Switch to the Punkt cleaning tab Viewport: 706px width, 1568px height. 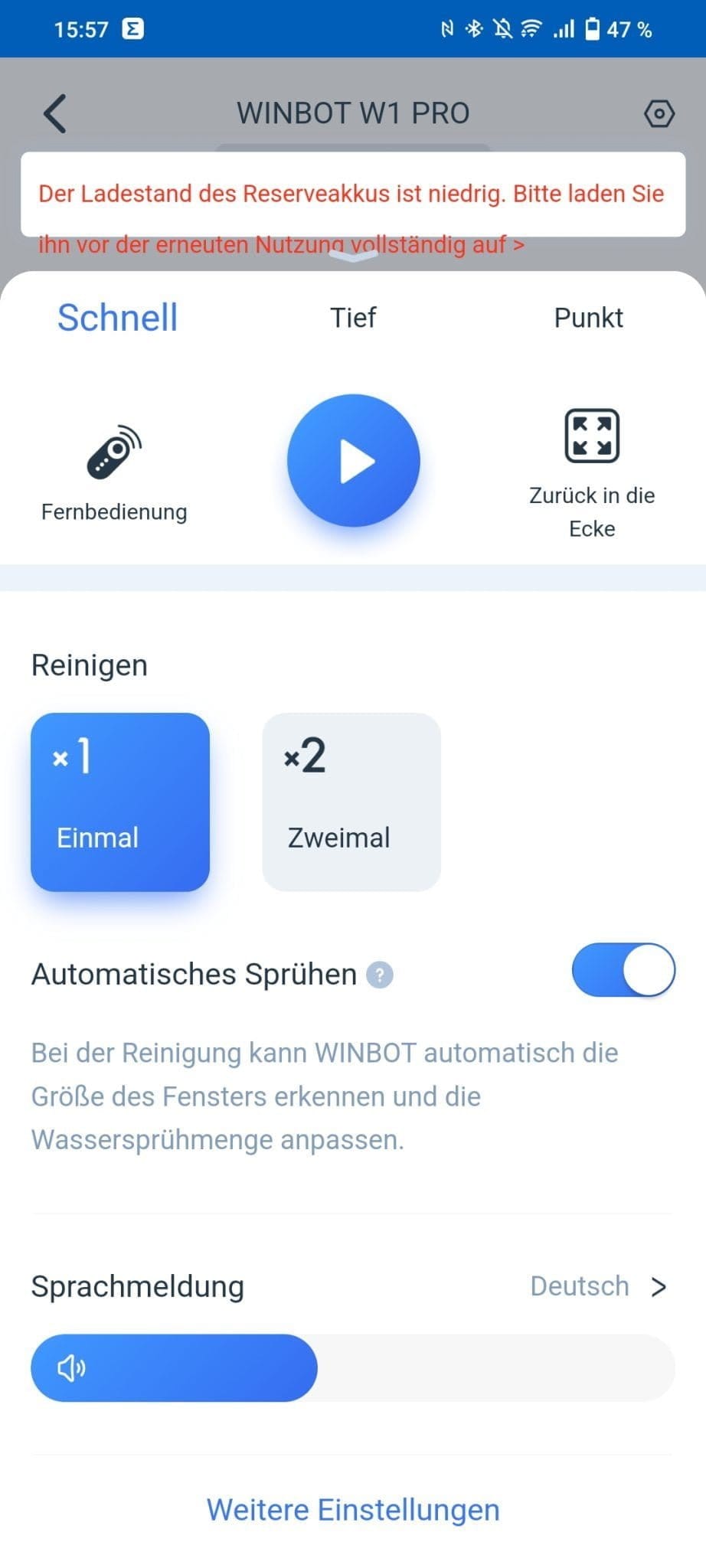pos(588,318)
